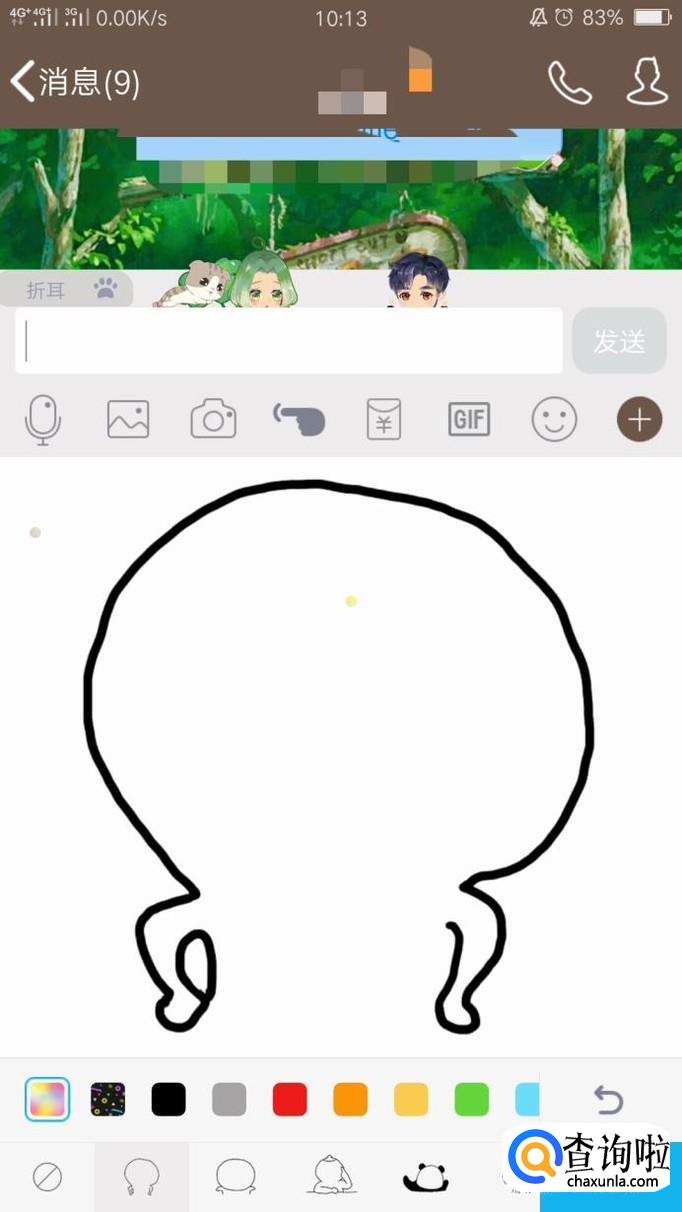The width and height of the screenshot is (682, 1212).
Task: Open the GIF panel
Action: pos(469,419)
